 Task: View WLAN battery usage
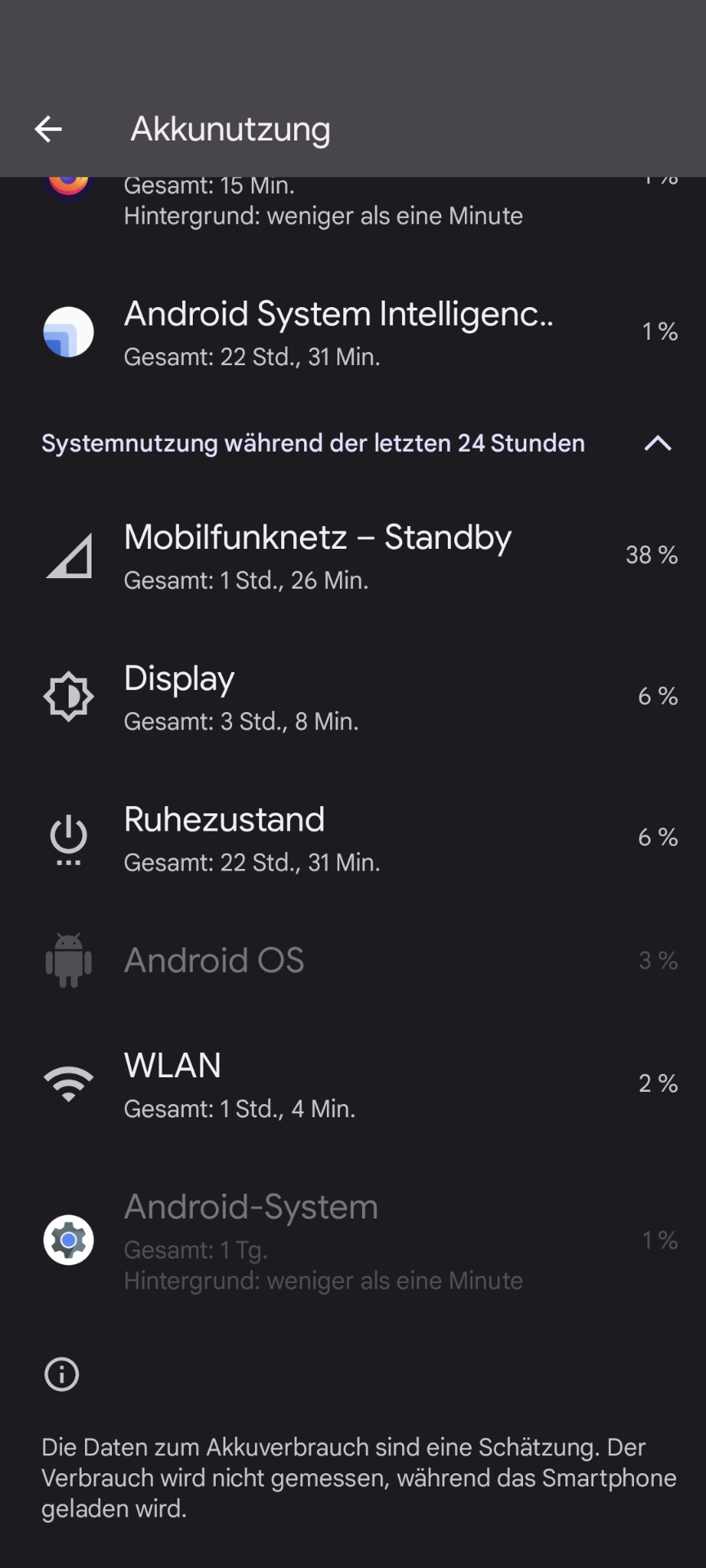tap(353, 1084)
